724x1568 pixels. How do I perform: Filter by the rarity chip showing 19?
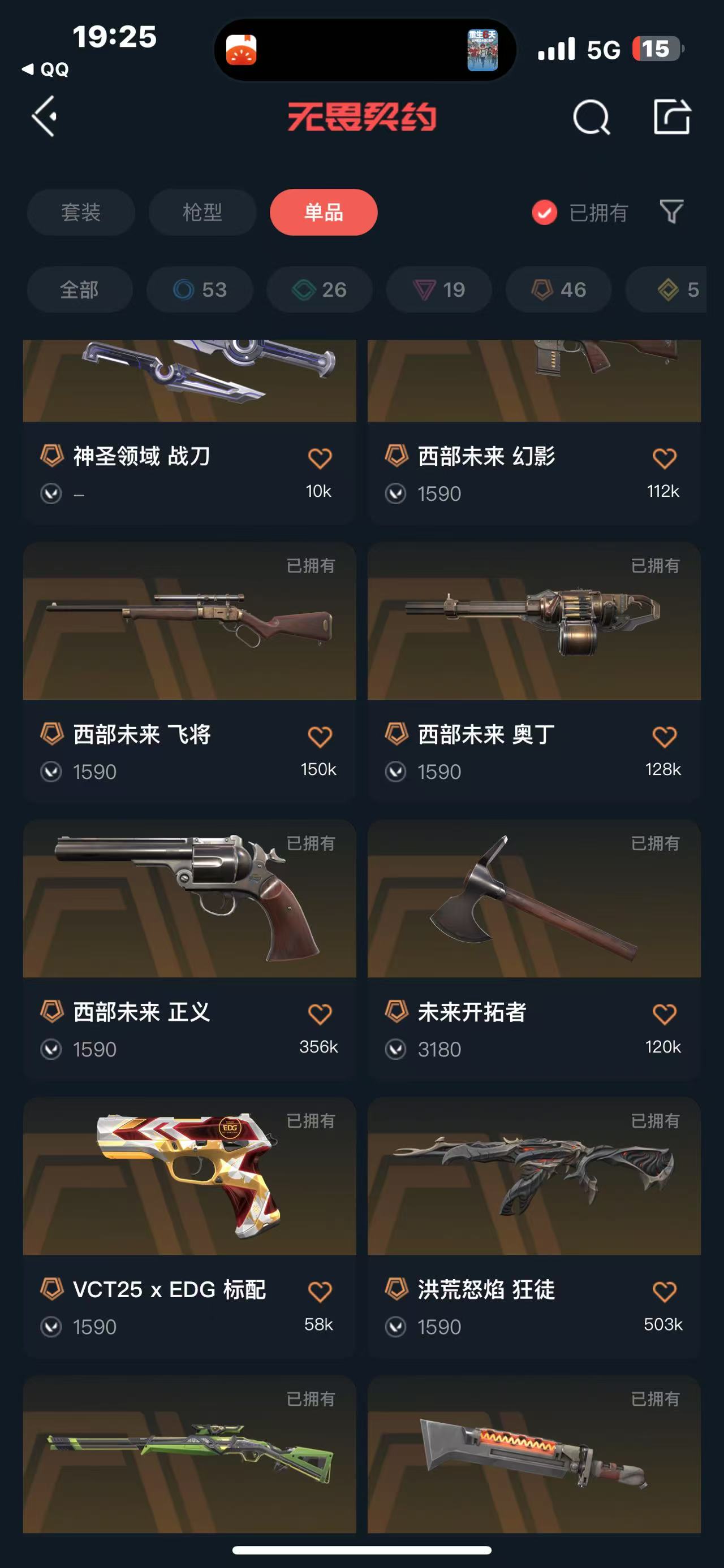(439, 290)
